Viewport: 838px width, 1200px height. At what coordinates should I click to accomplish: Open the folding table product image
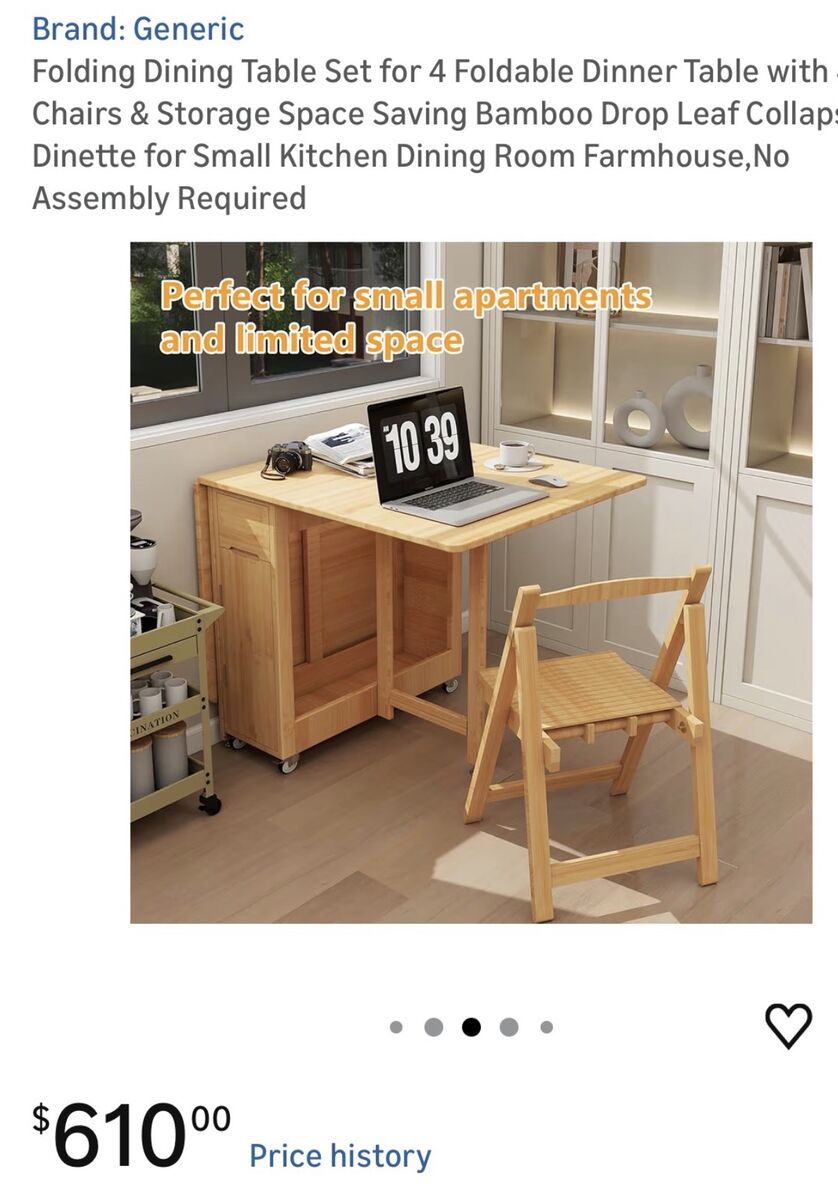tap(470, 581)
